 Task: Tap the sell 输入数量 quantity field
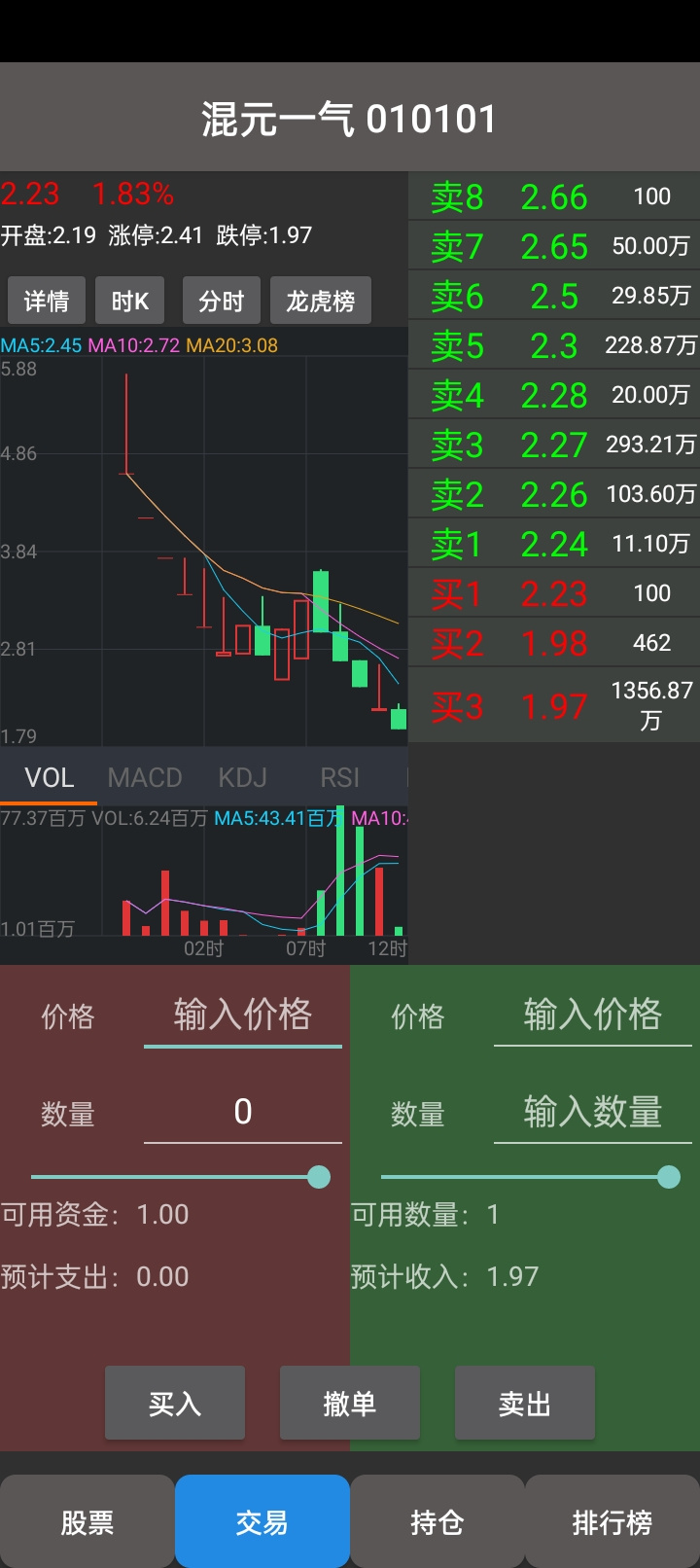[x=593, y=1112]
